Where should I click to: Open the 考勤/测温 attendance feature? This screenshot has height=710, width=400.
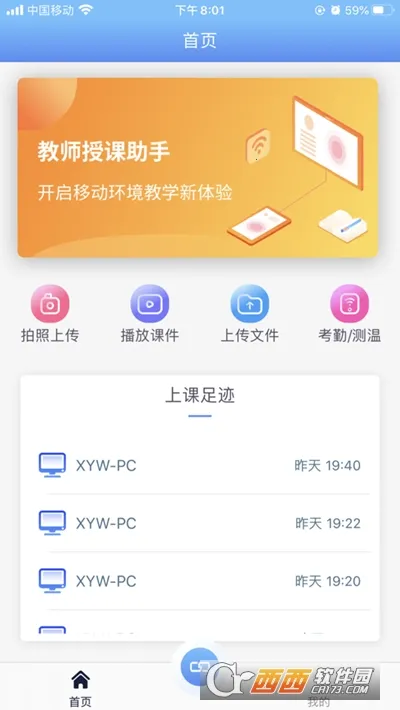pos(349,314)
